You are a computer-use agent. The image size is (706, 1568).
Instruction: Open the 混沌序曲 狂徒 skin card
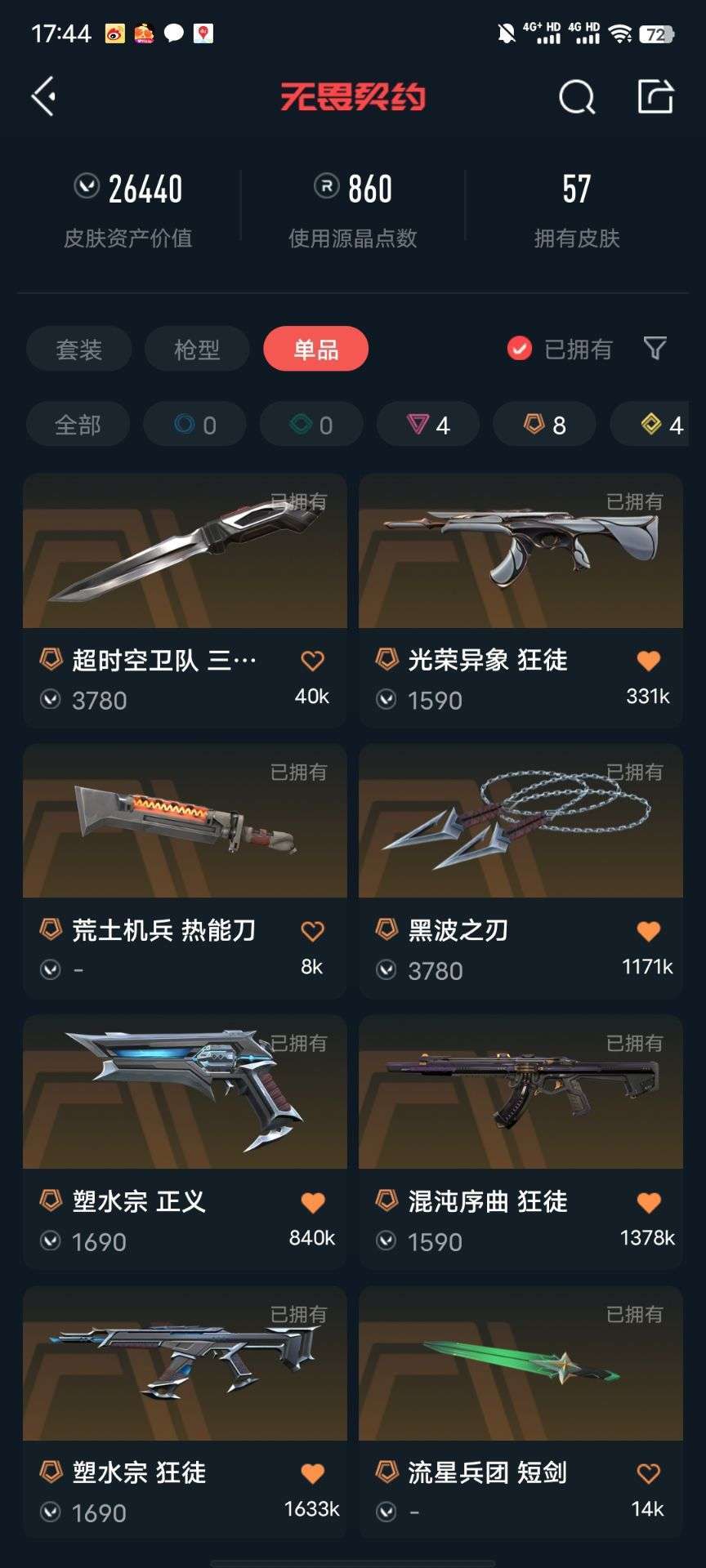point(521,1142)
